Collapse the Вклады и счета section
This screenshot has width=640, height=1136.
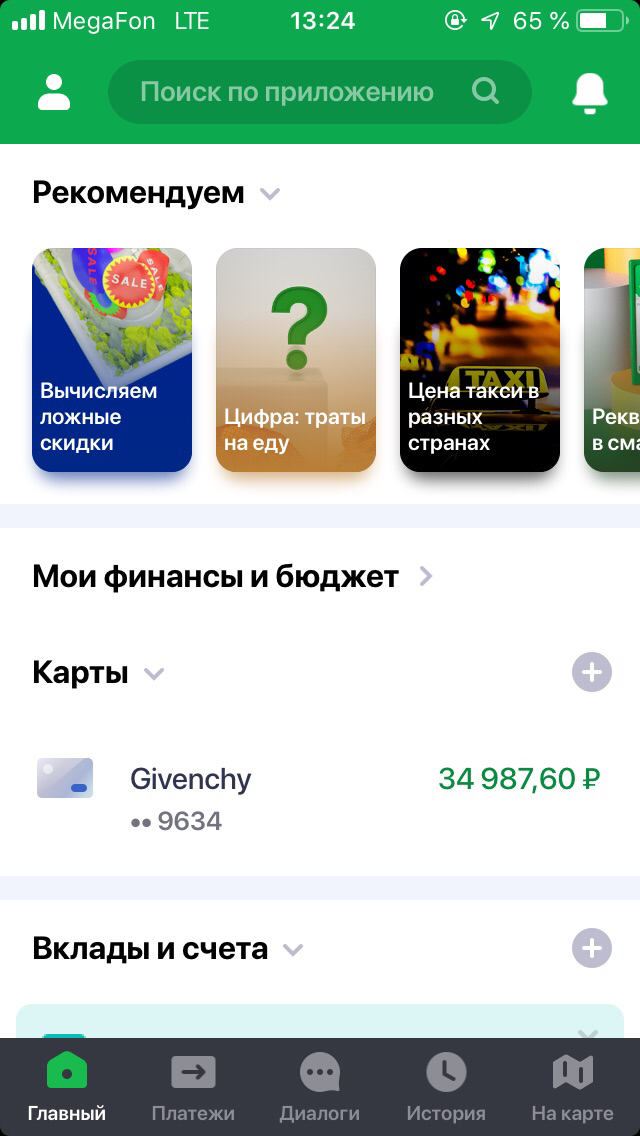pyautogui.click(x=293, y=949)
